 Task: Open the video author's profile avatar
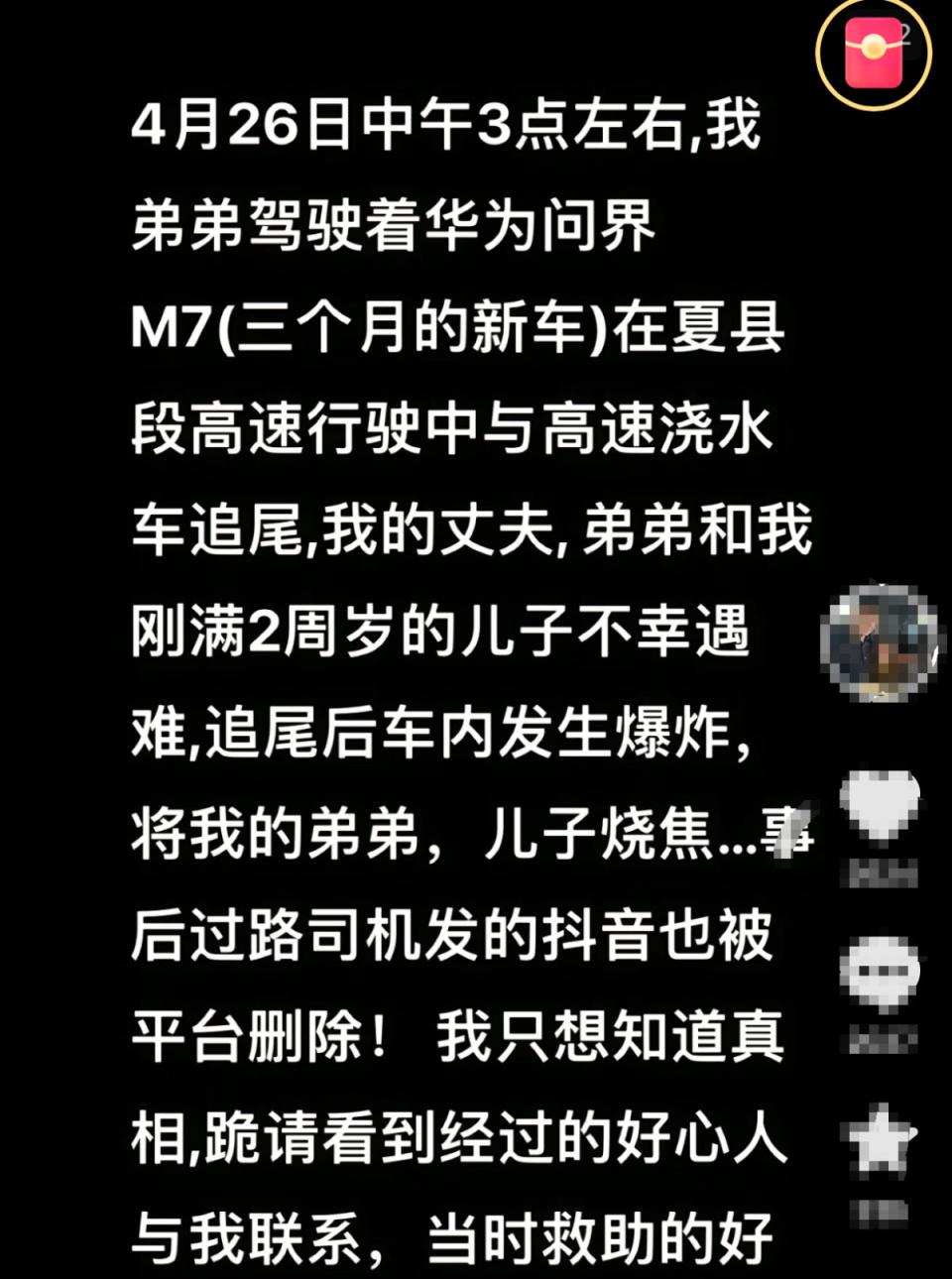click(880, 642)
